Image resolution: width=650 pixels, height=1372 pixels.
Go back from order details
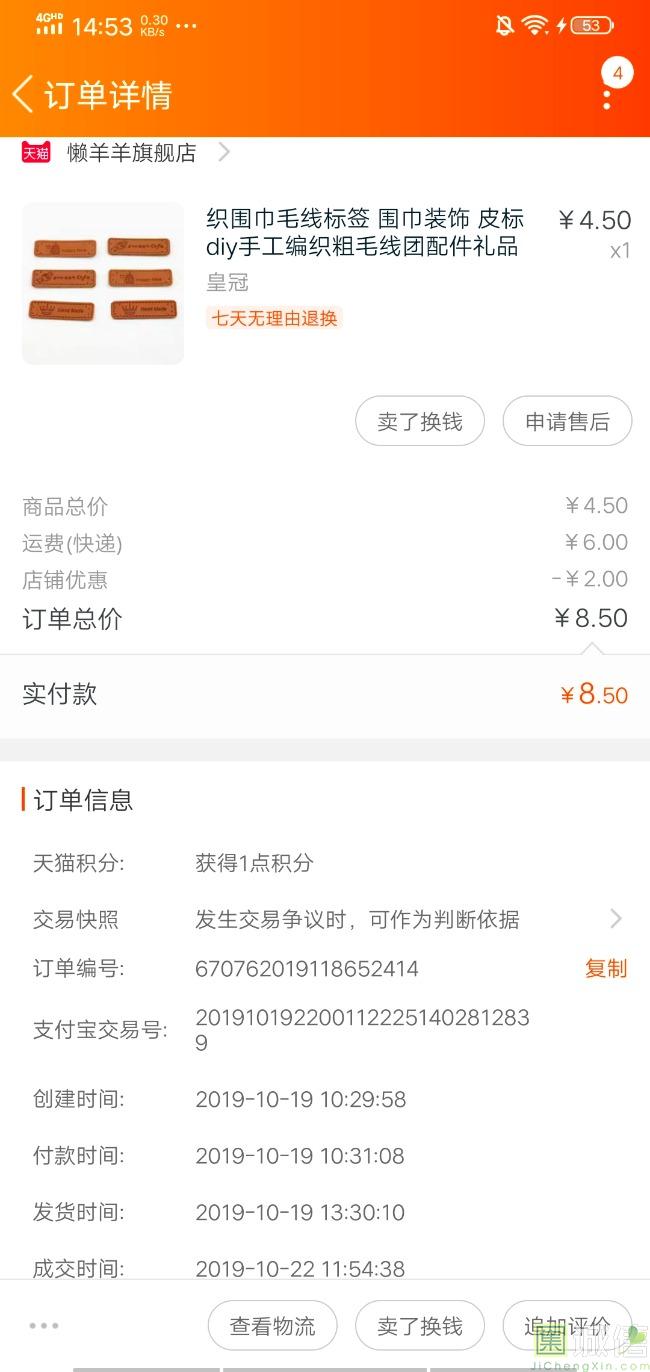(23, 95)
